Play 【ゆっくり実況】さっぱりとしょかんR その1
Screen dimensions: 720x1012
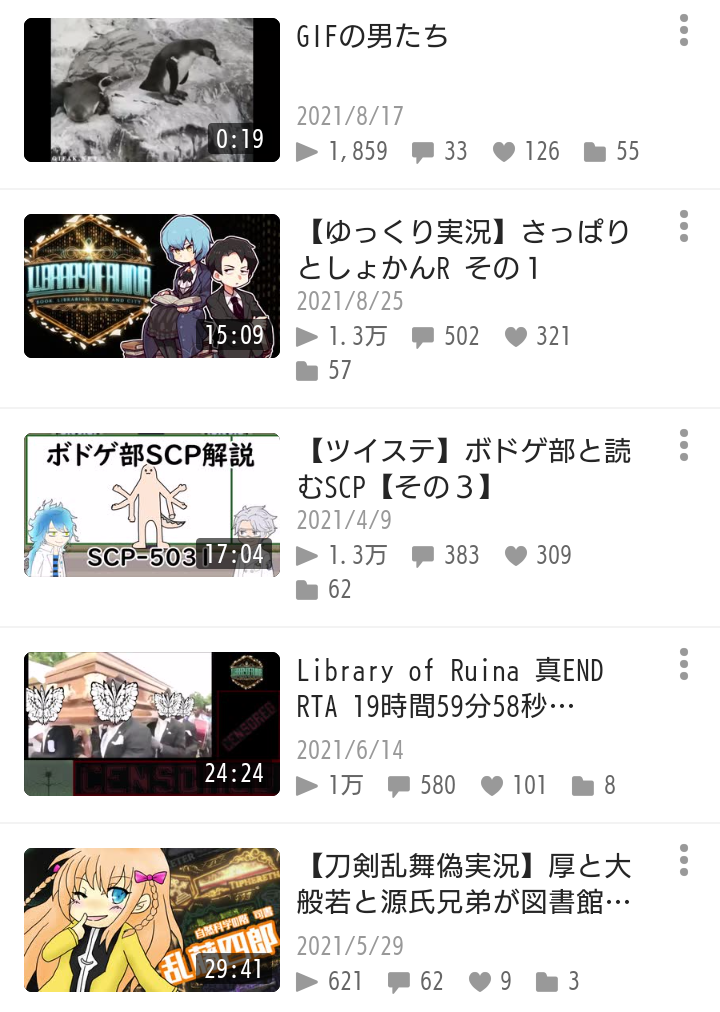152,286
